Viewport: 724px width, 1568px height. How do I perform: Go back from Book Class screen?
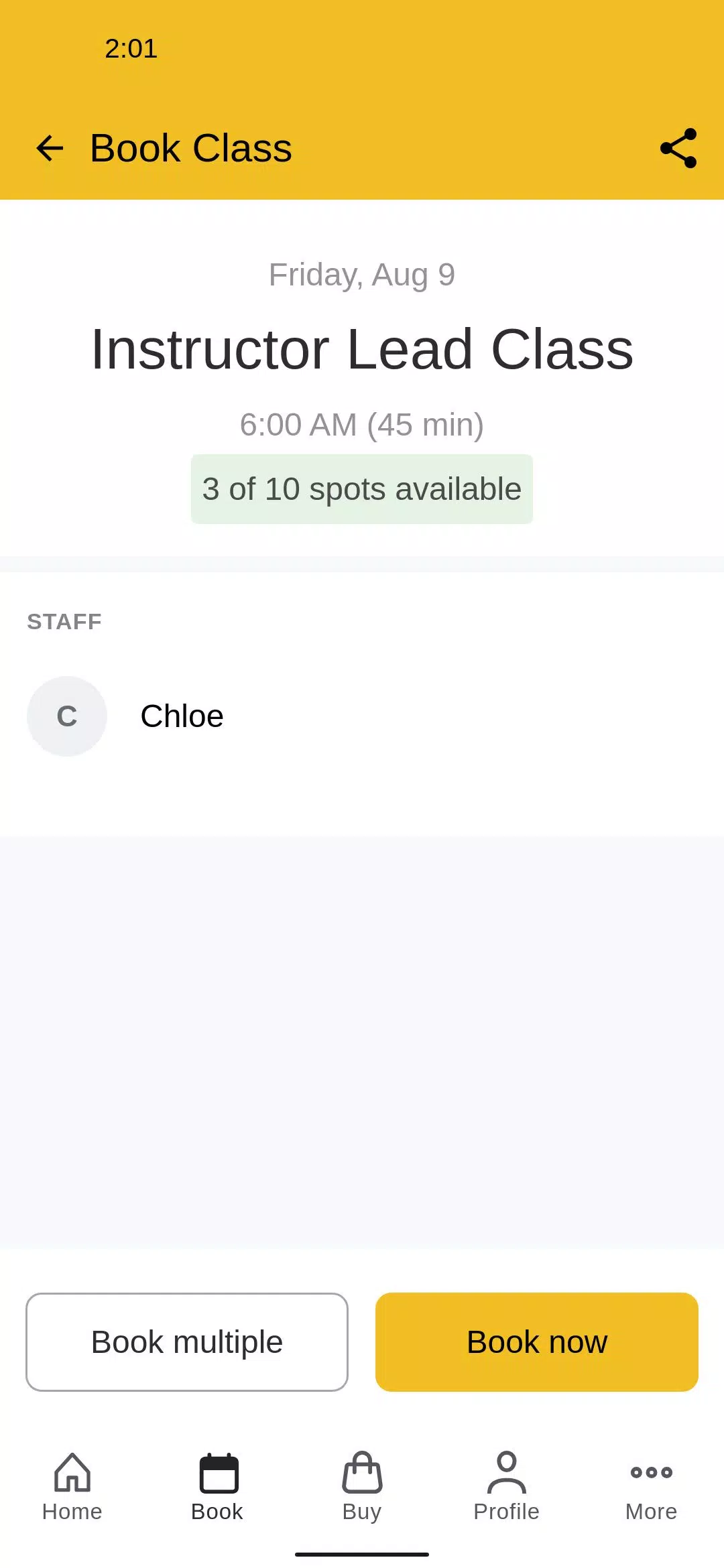coord(50,148)
